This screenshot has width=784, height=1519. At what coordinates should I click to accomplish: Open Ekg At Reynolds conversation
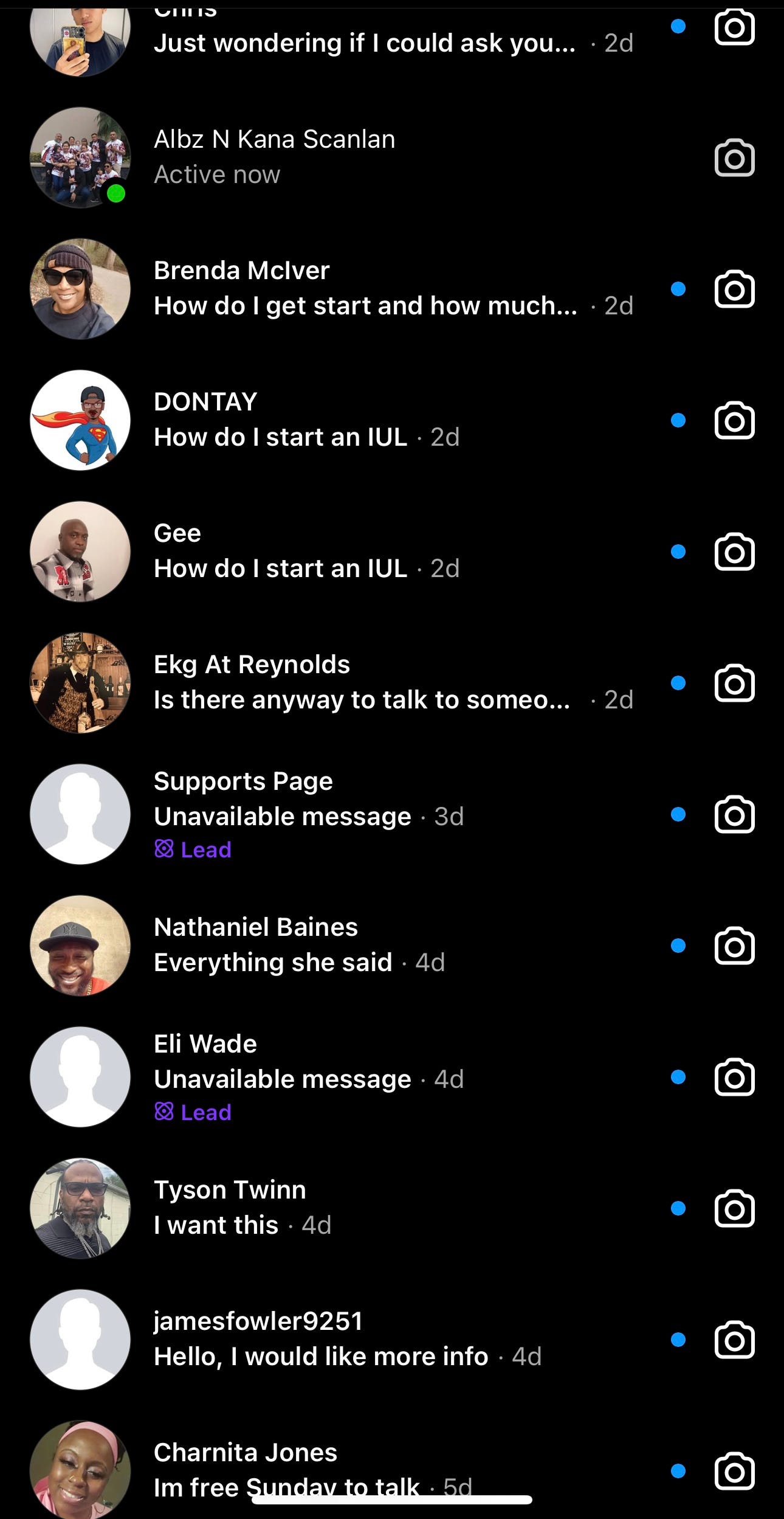pyautogui.click(x=365, y=683)
